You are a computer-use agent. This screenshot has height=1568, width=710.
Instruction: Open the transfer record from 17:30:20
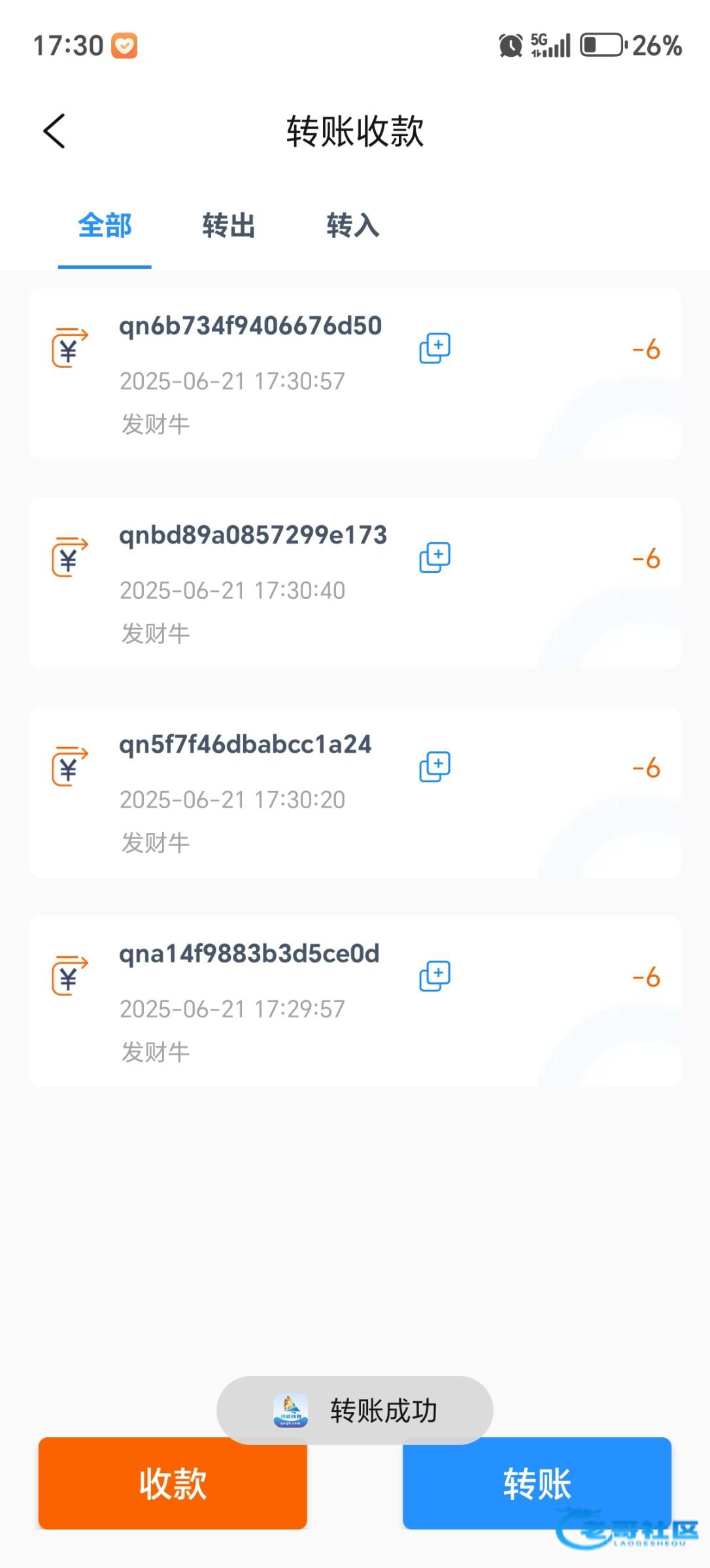tap(355, 792)
